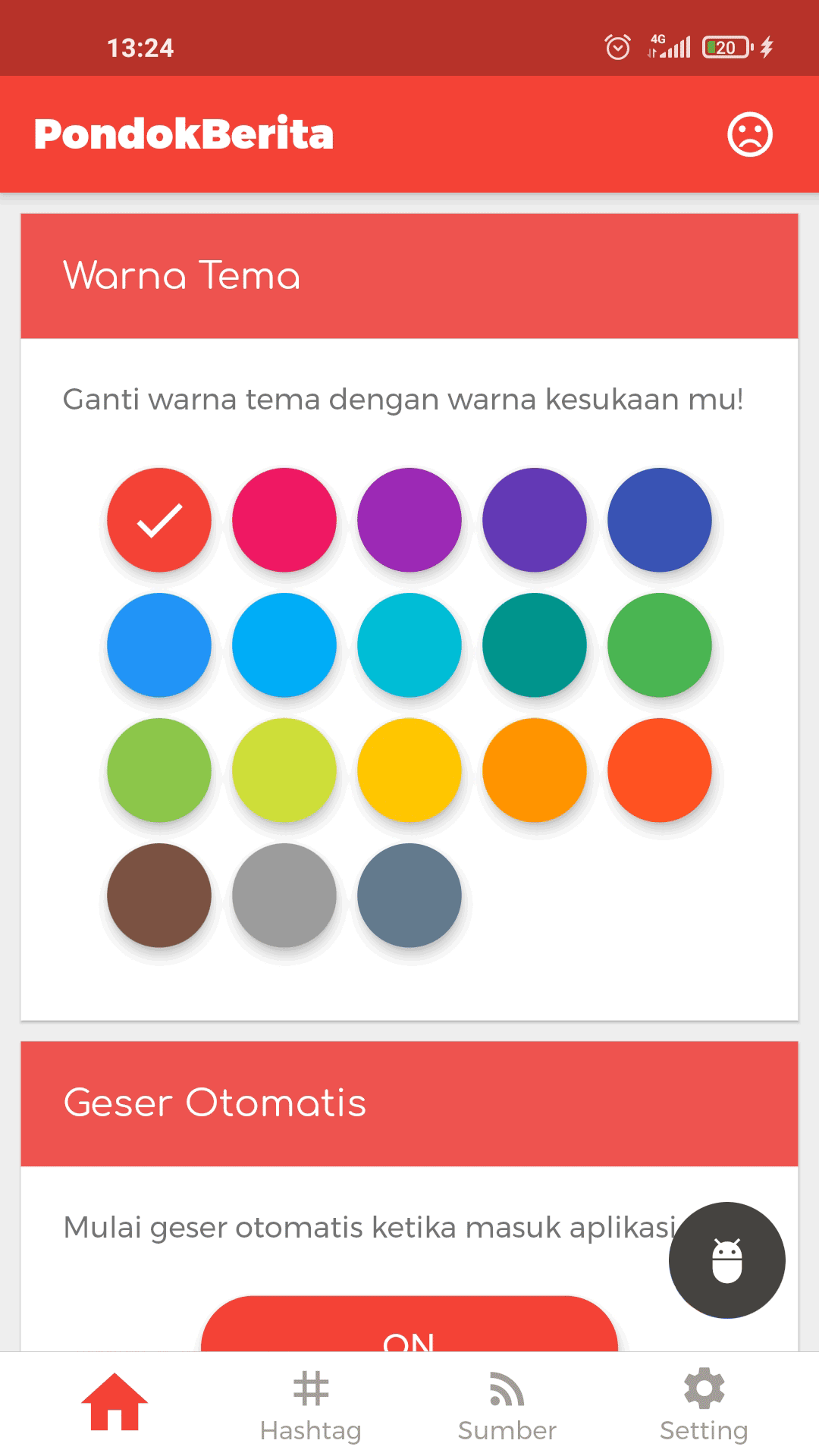The width and height of the screenshot is (819, 1456).
Task: Pick the grey theme color
Action: coord(284,896)
